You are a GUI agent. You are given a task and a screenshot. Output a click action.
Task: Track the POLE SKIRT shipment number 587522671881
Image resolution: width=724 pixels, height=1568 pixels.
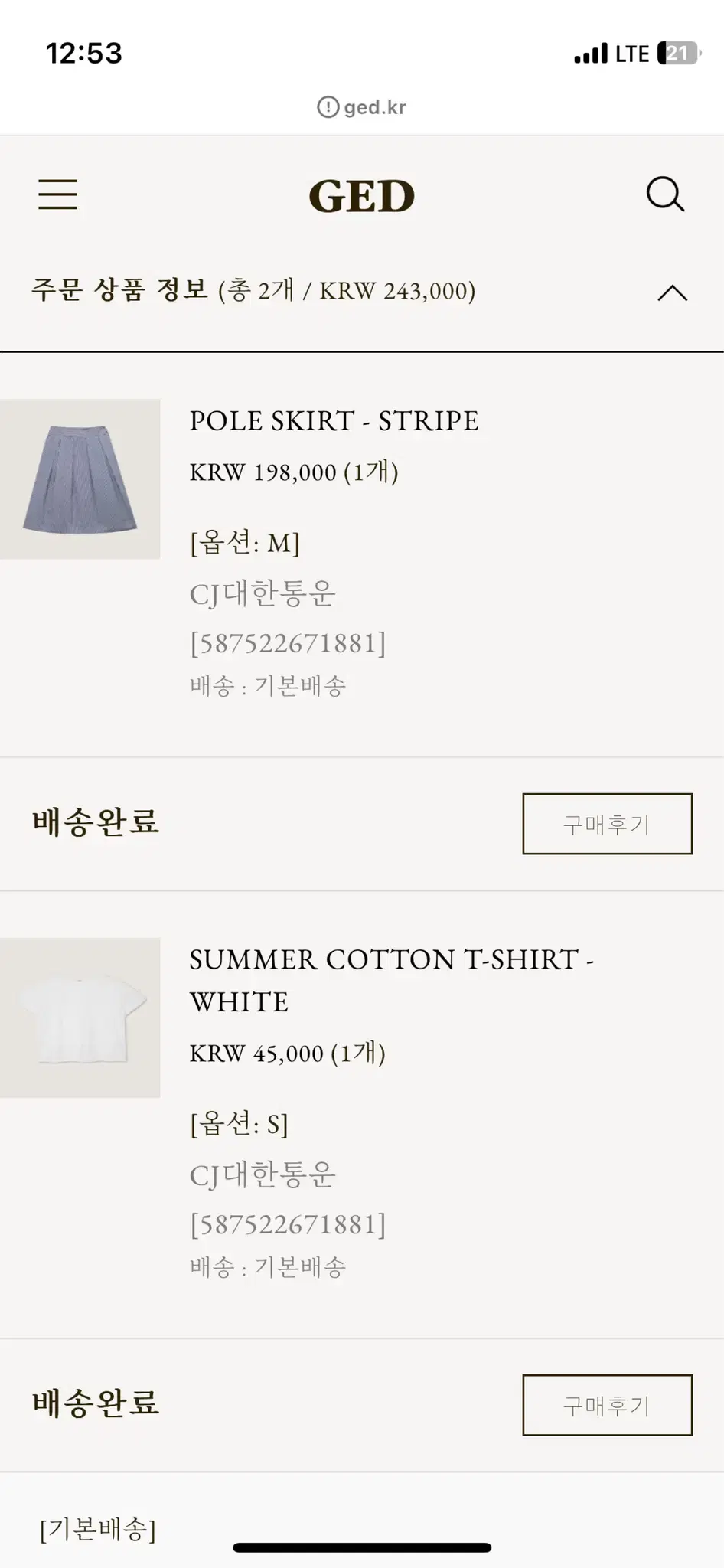pyautogui.click(x=288, y=643)
